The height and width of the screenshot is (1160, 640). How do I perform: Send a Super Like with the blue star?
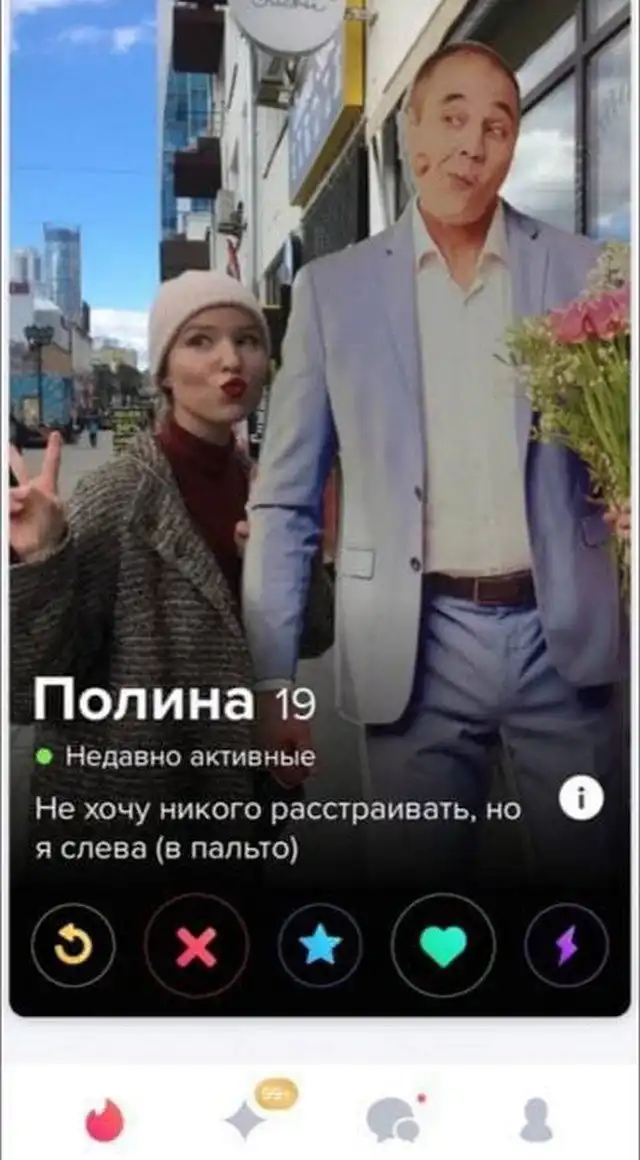coord(320,945)
